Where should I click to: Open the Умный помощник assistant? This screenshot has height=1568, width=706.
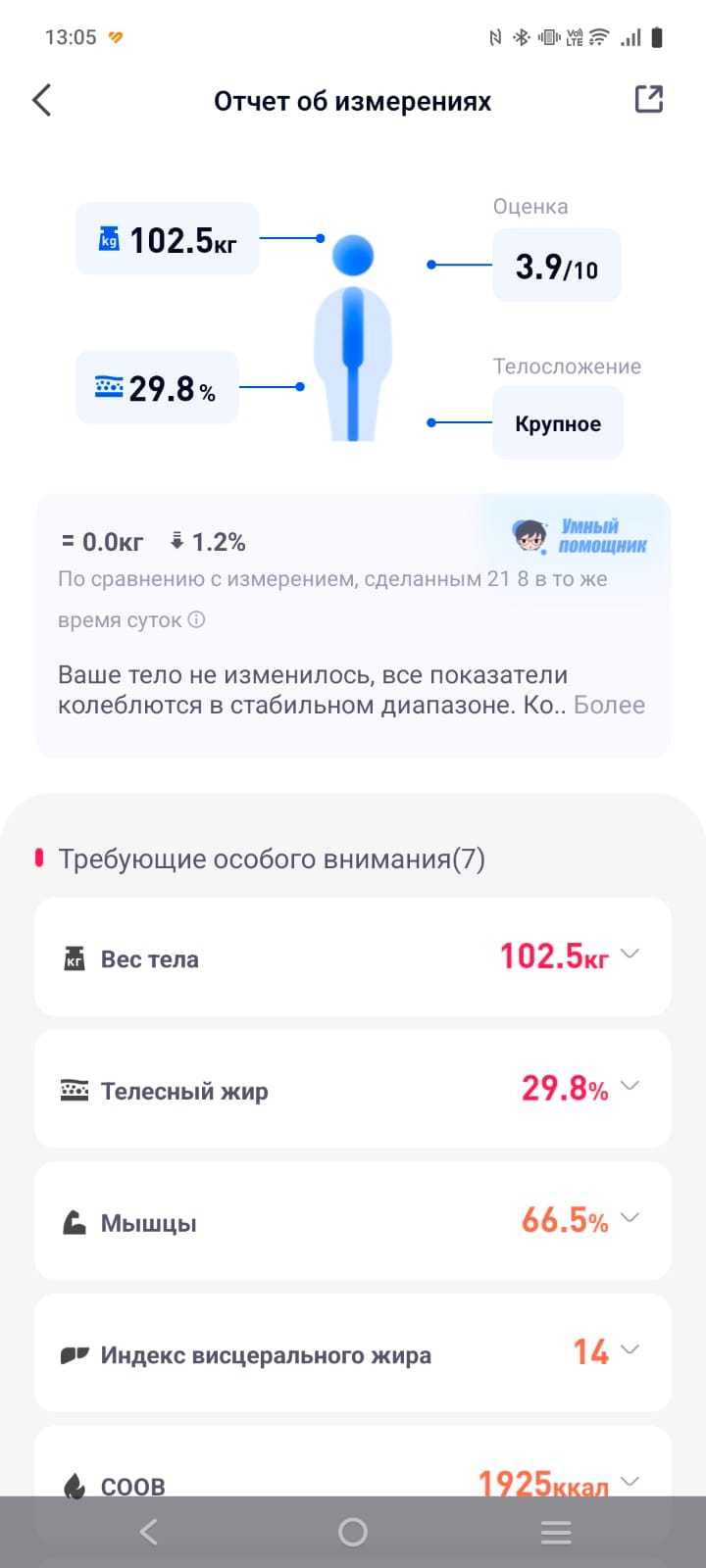(x=580, y=537)
